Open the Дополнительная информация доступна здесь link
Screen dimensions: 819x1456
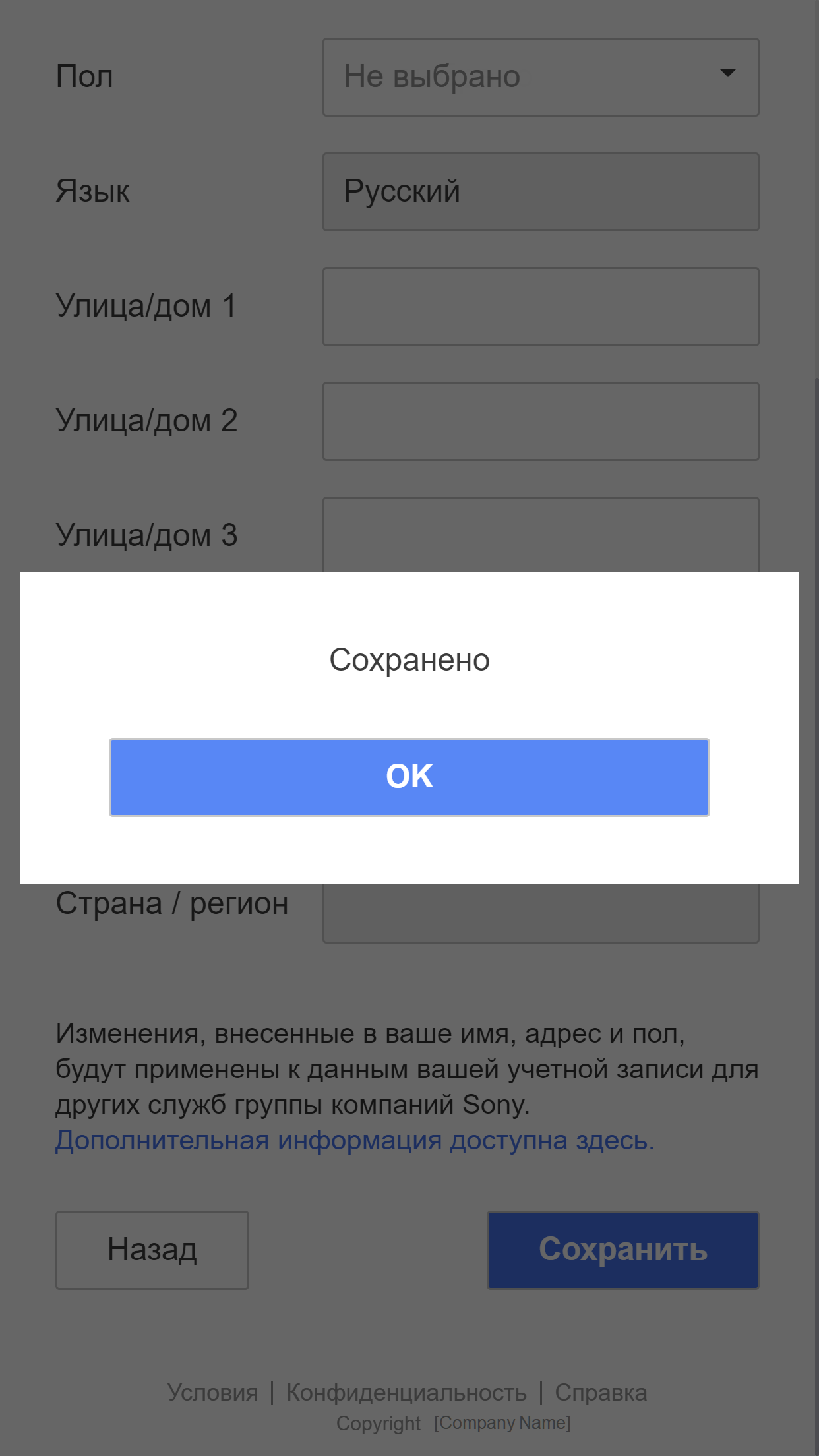pyautogui.click(x=355, y=1140)
